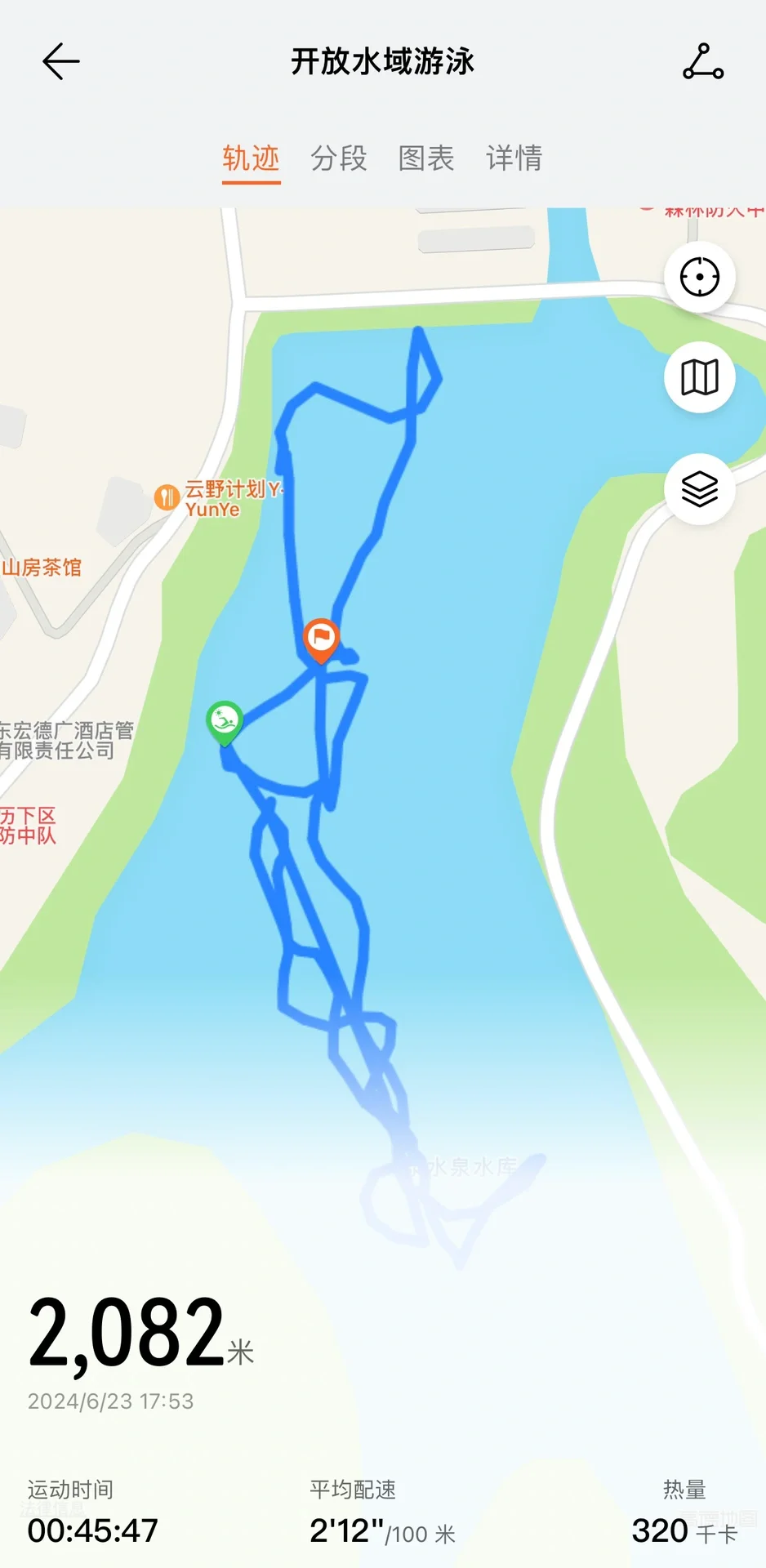Open the 图表 tab
766x1568 pixels.
[x=426, y=158]
